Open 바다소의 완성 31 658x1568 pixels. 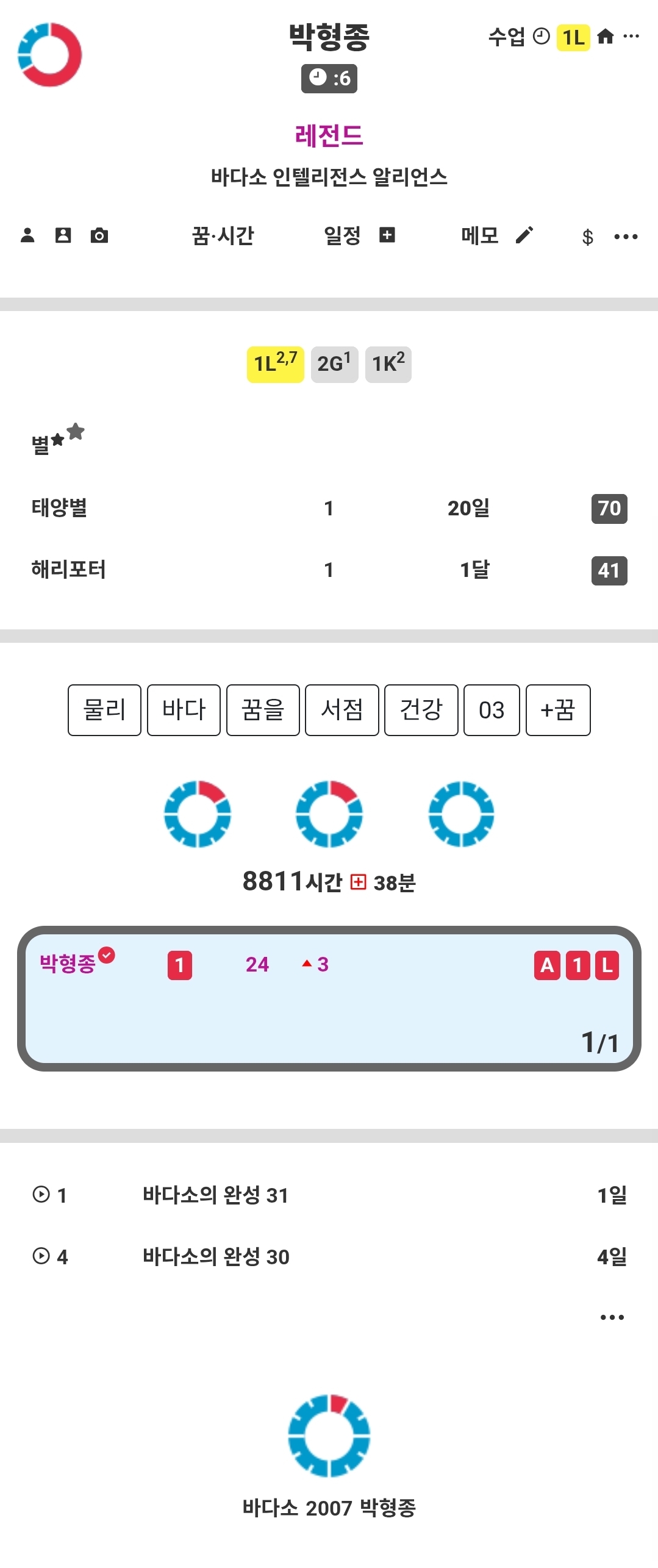coord(215,1195)
